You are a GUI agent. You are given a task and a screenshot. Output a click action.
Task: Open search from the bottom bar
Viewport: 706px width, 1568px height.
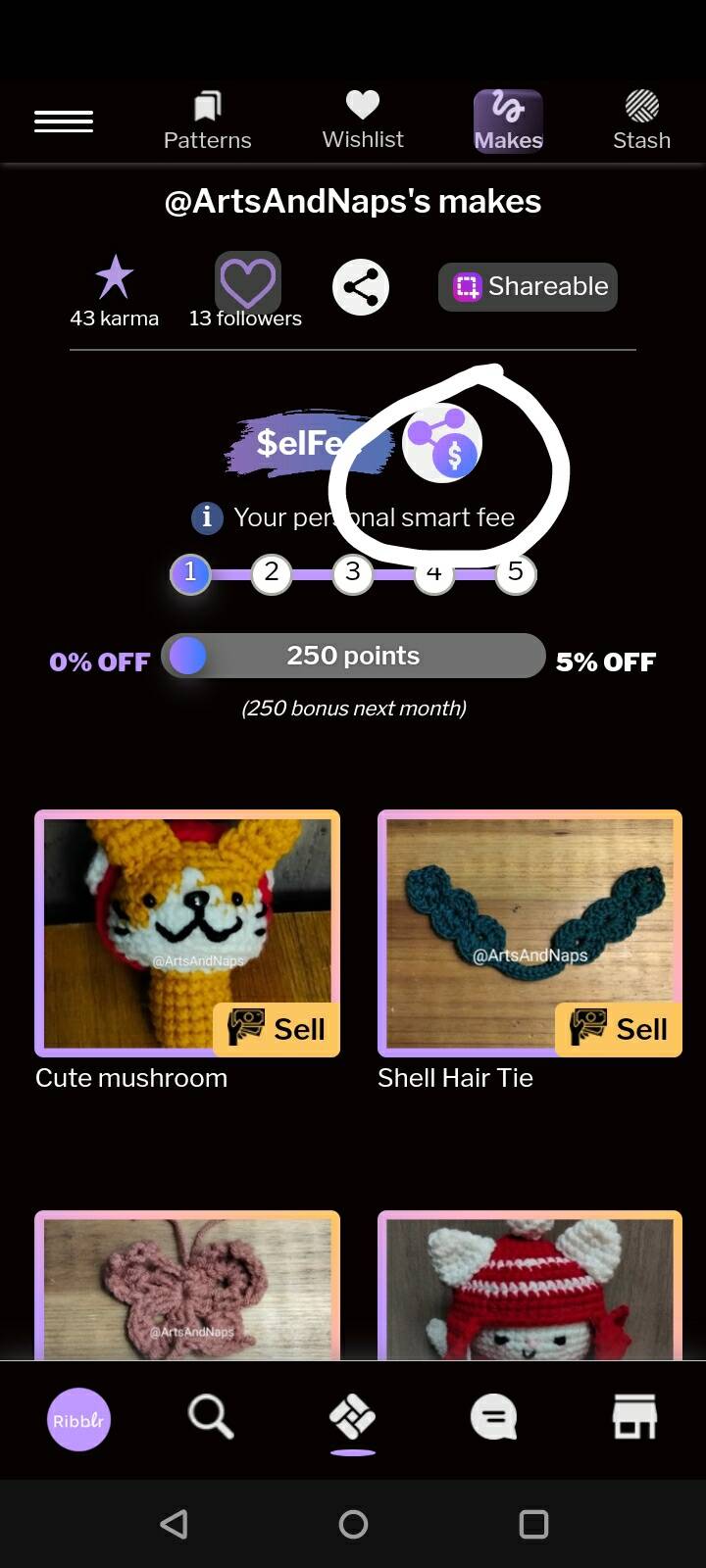coord(211,1417)
